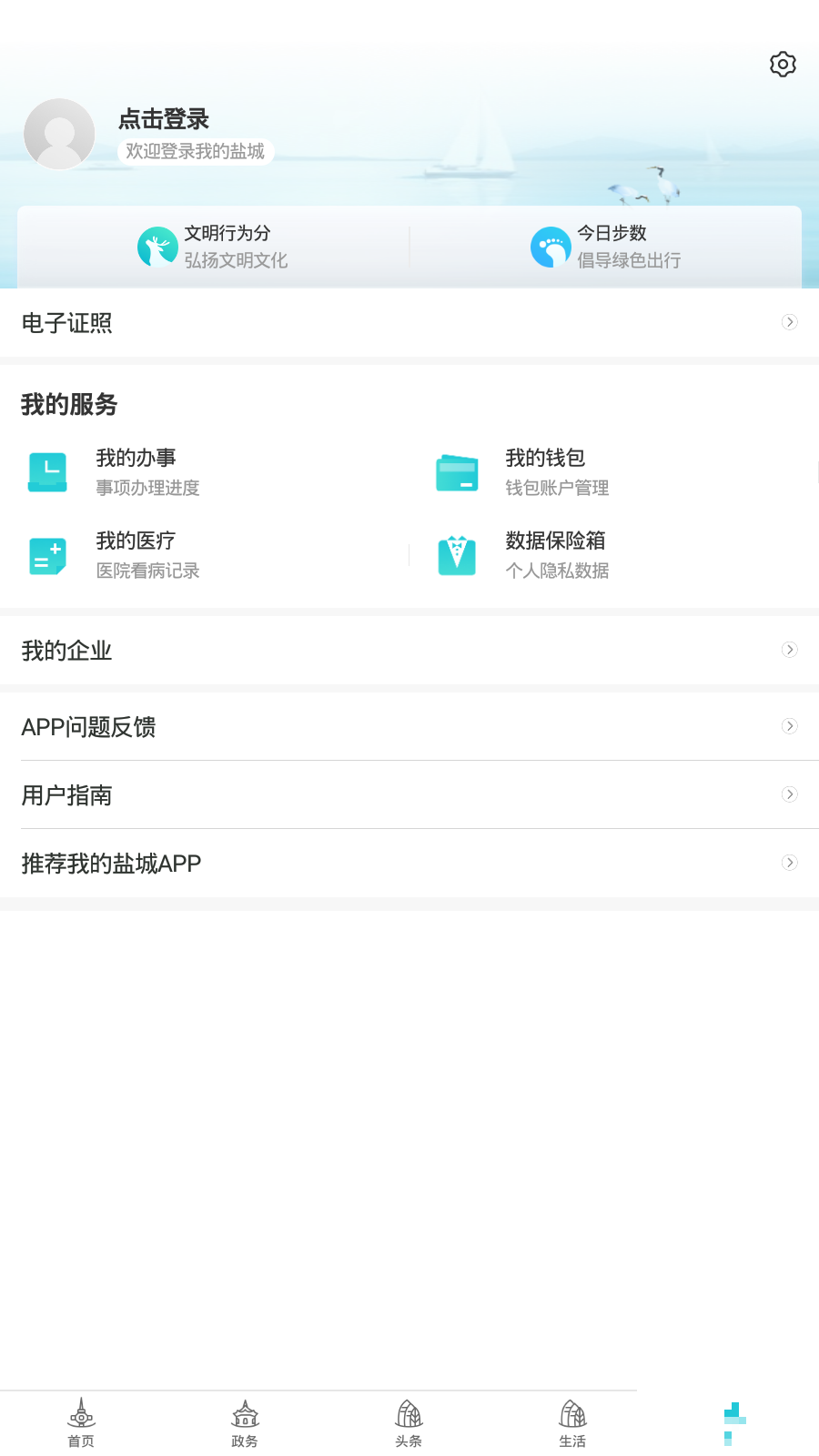Screen dimensions: 819x1456
Task: Open 推荐我的盐城APP row
Action: [409, 863]
